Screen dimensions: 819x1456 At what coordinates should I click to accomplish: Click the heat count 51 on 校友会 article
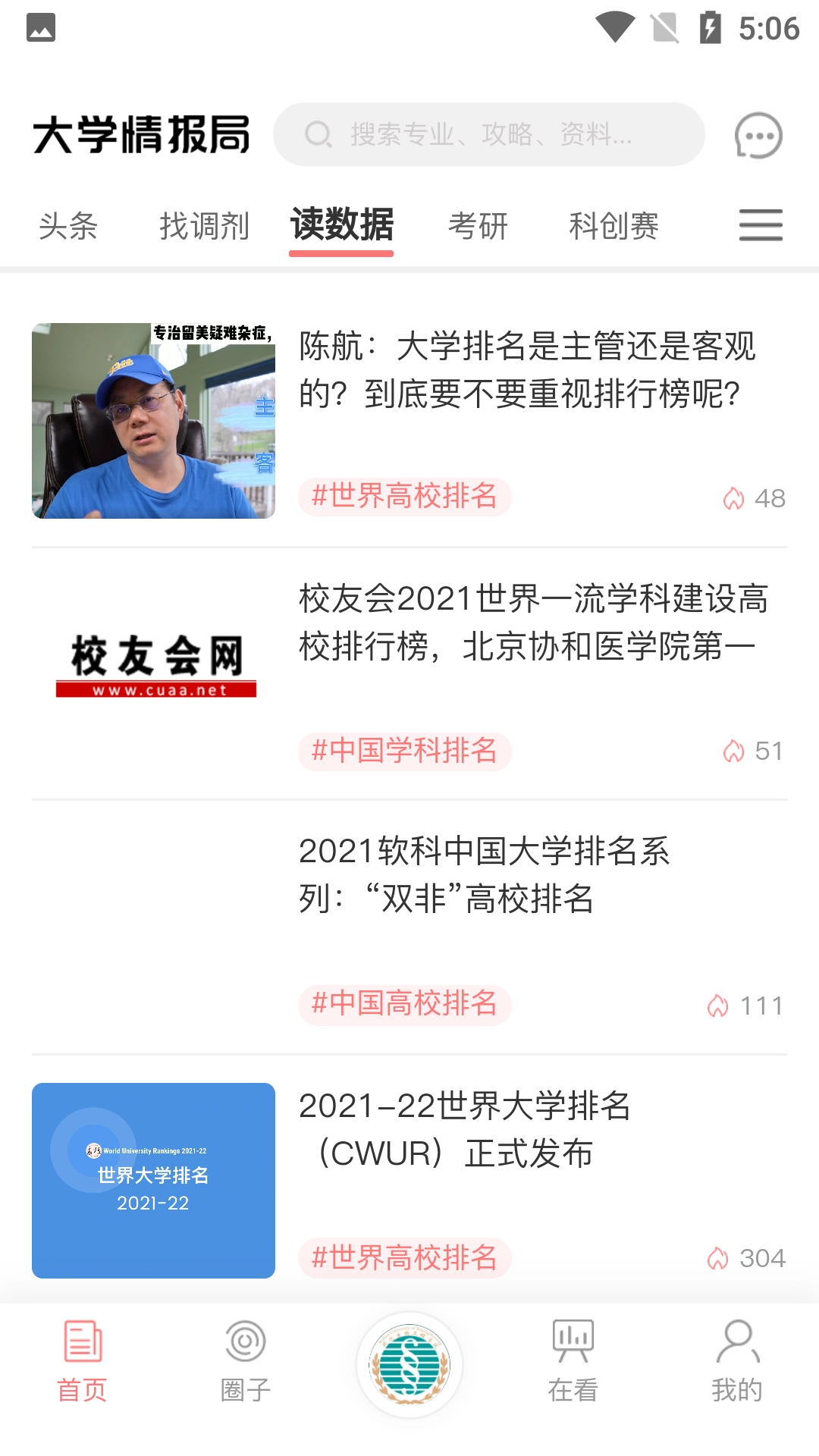(x=755, y=752)
